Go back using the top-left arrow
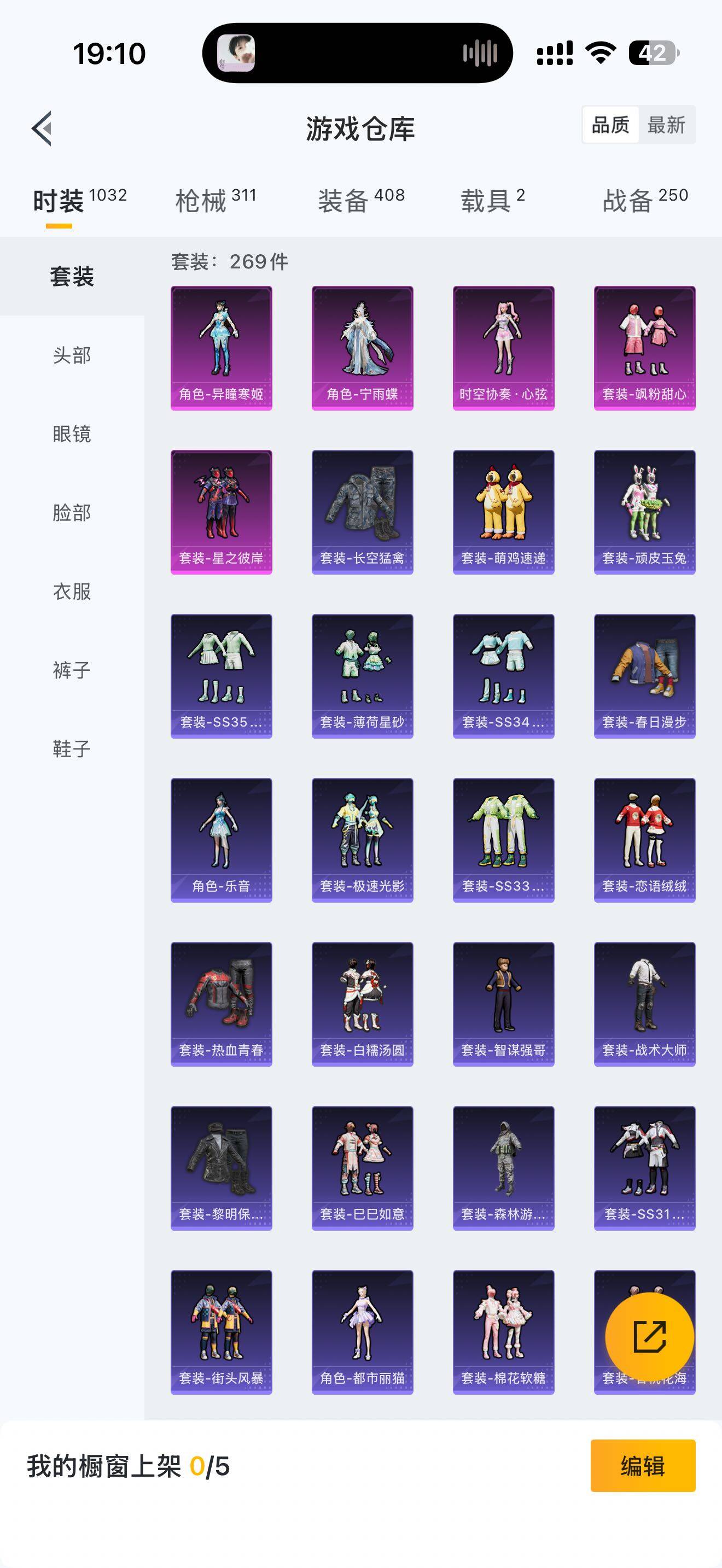Screen dimensions: 722x1568 coord(42,128)
